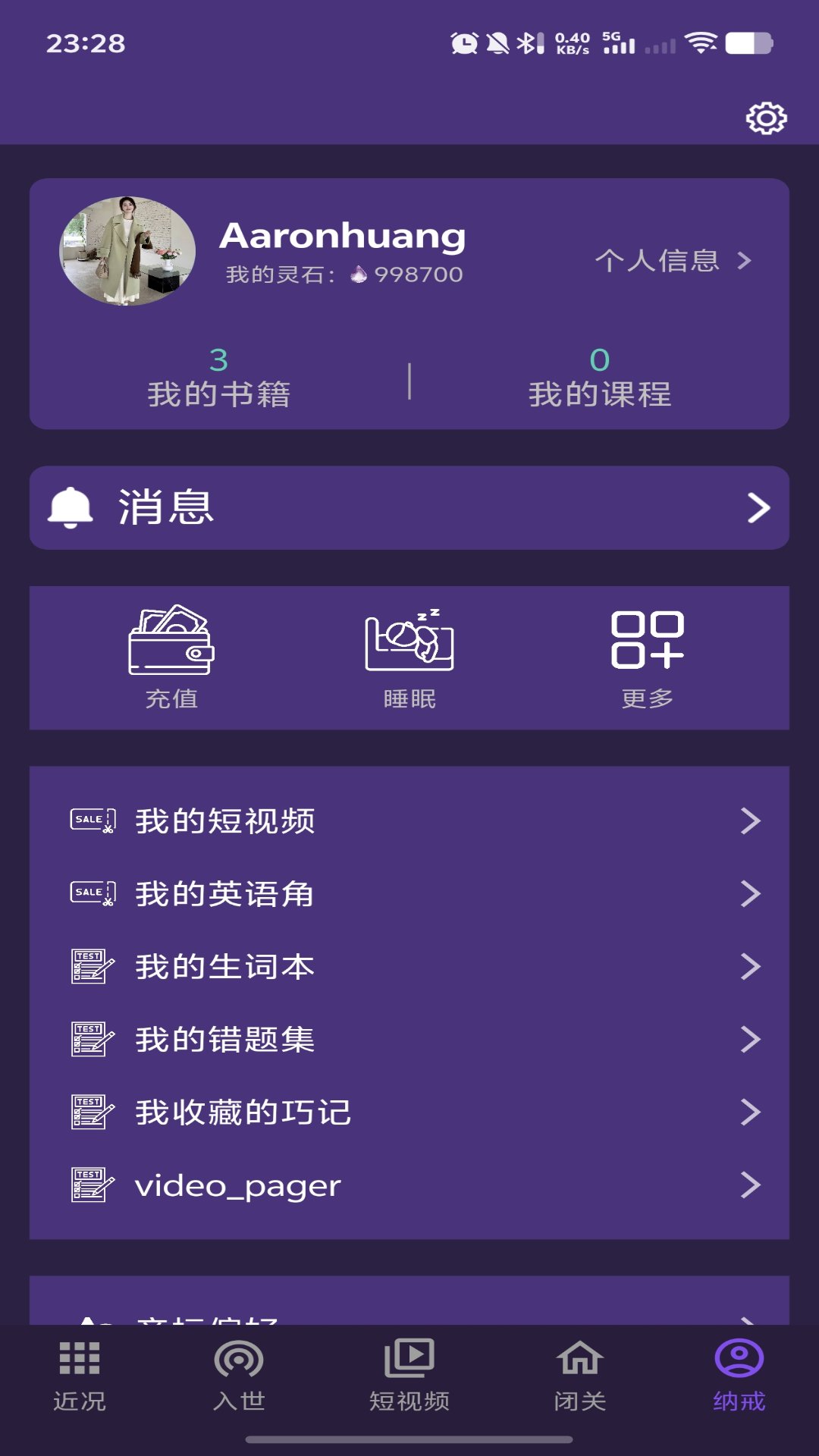This screenshot has height=1456, width=819.
Task: Open the 睡眠 sleep feature
Action: click(x=409, y=657)
